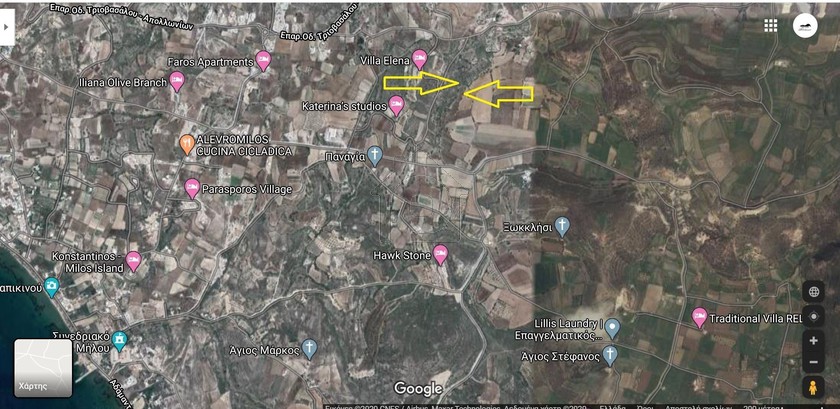Zoom out on the map
Viewport: 840px width, 409px height.
click(812, 362)
